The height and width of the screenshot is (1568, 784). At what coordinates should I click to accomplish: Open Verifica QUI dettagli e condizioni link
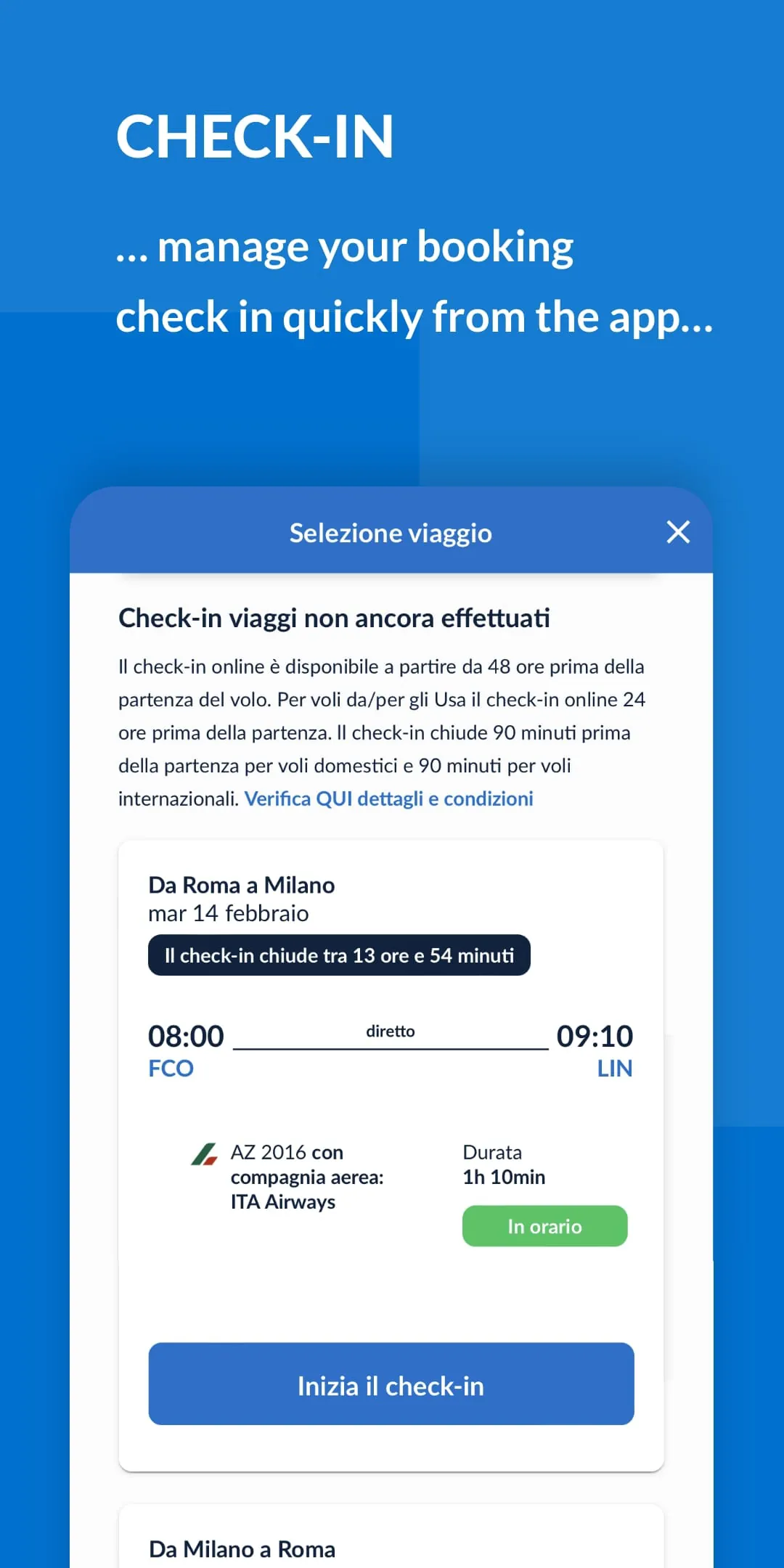pos(390,798)
